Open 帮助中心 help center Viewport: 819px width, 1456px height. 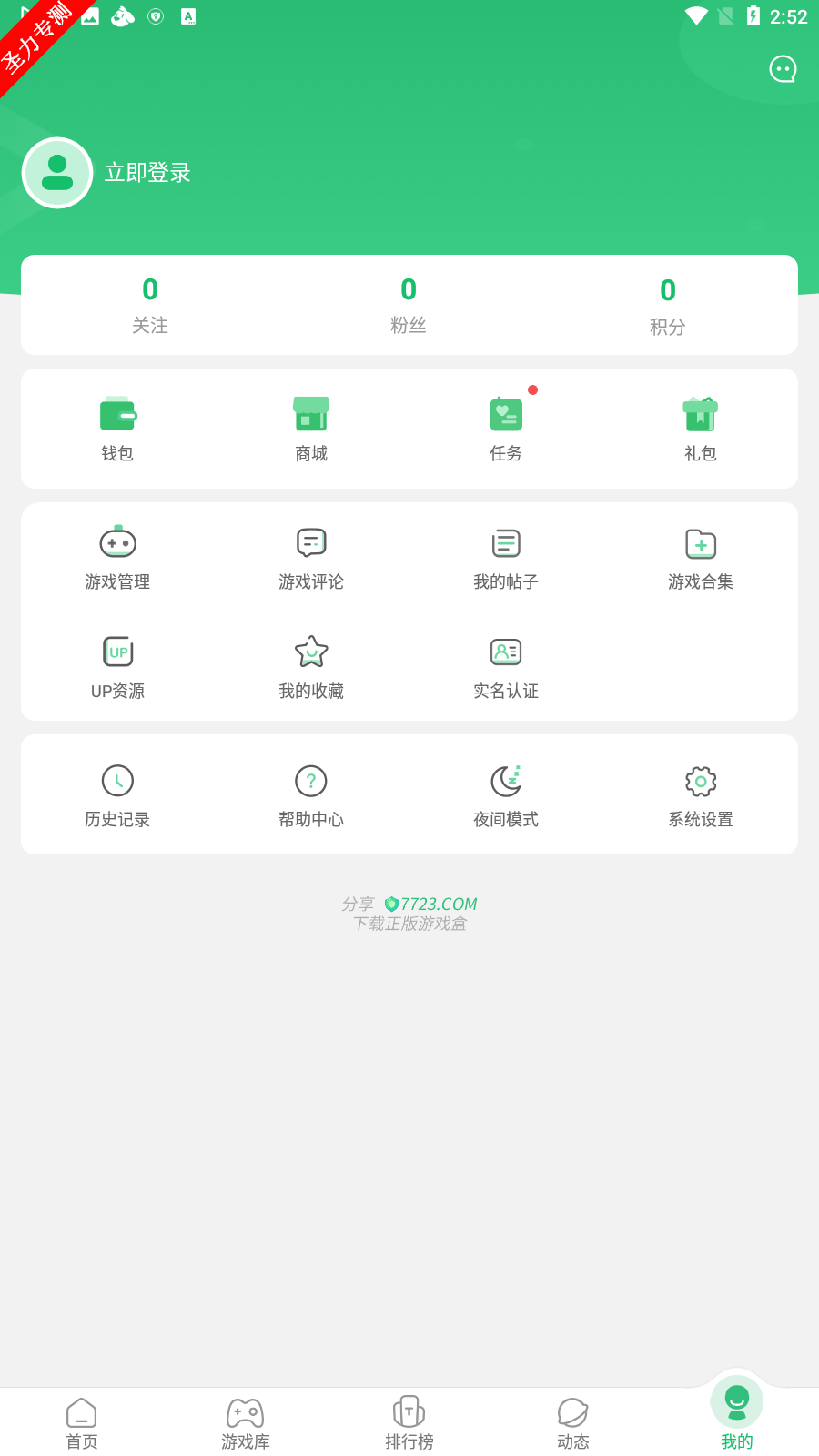pos(311,795)
